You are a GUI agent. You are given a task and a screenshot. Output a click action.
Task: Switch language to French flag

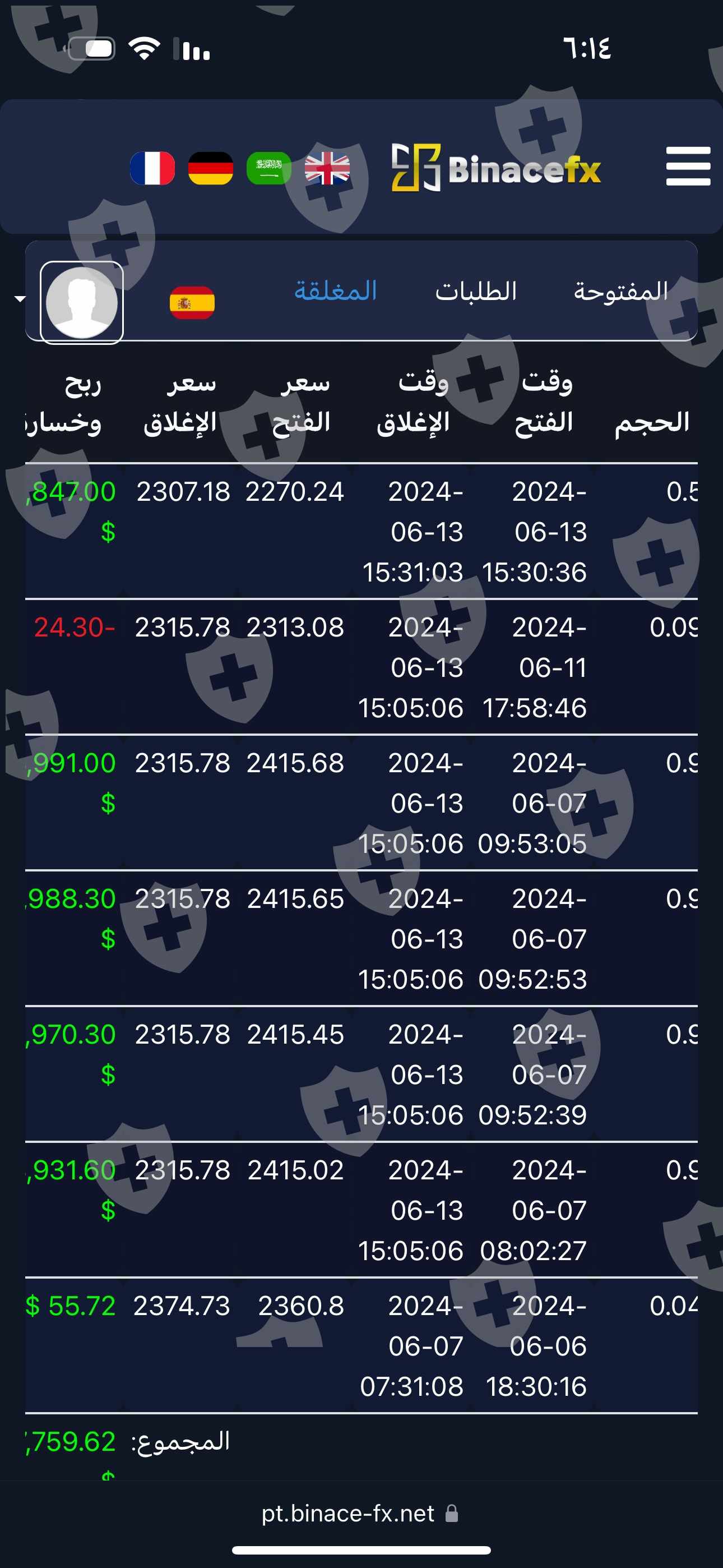point(152,168)
